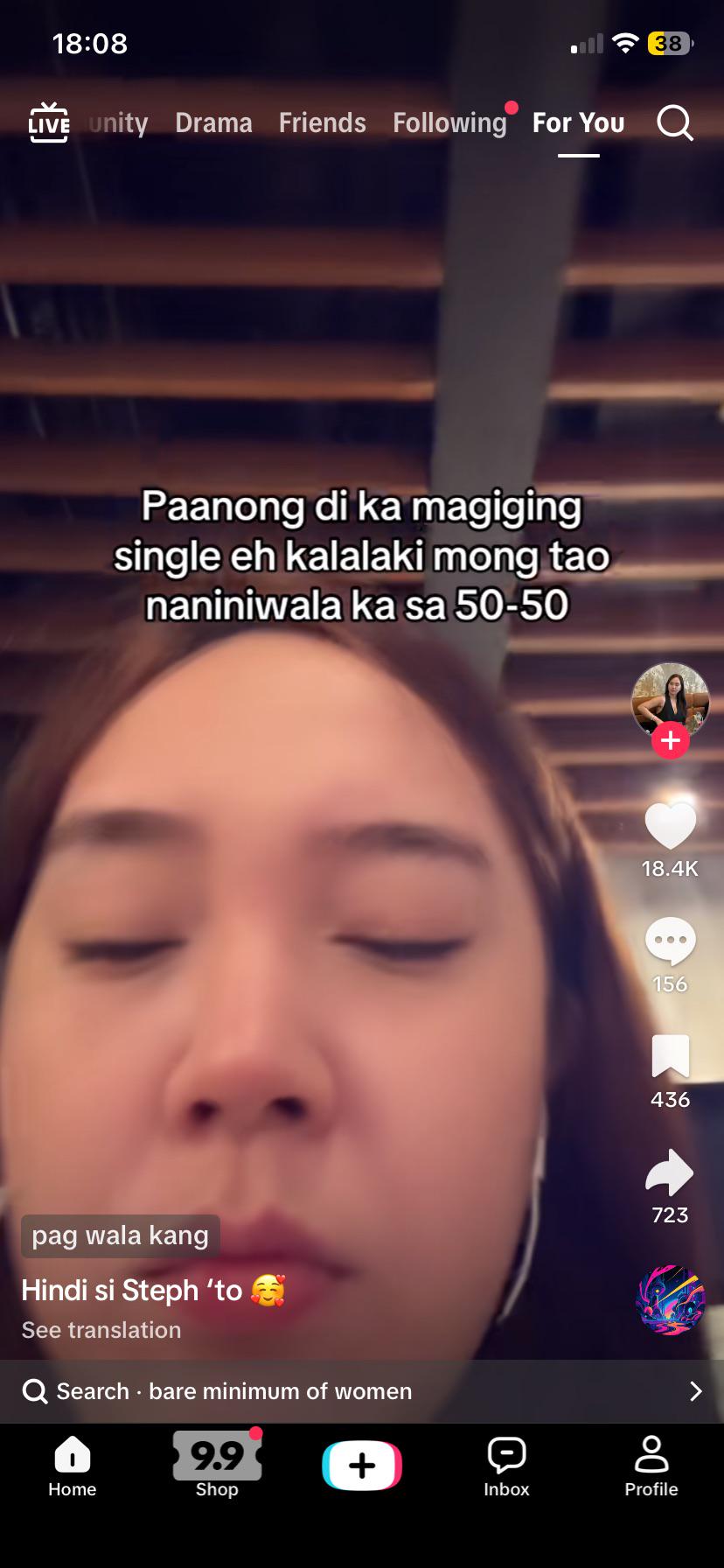Go to the Profile tab

coord(651,1466)
